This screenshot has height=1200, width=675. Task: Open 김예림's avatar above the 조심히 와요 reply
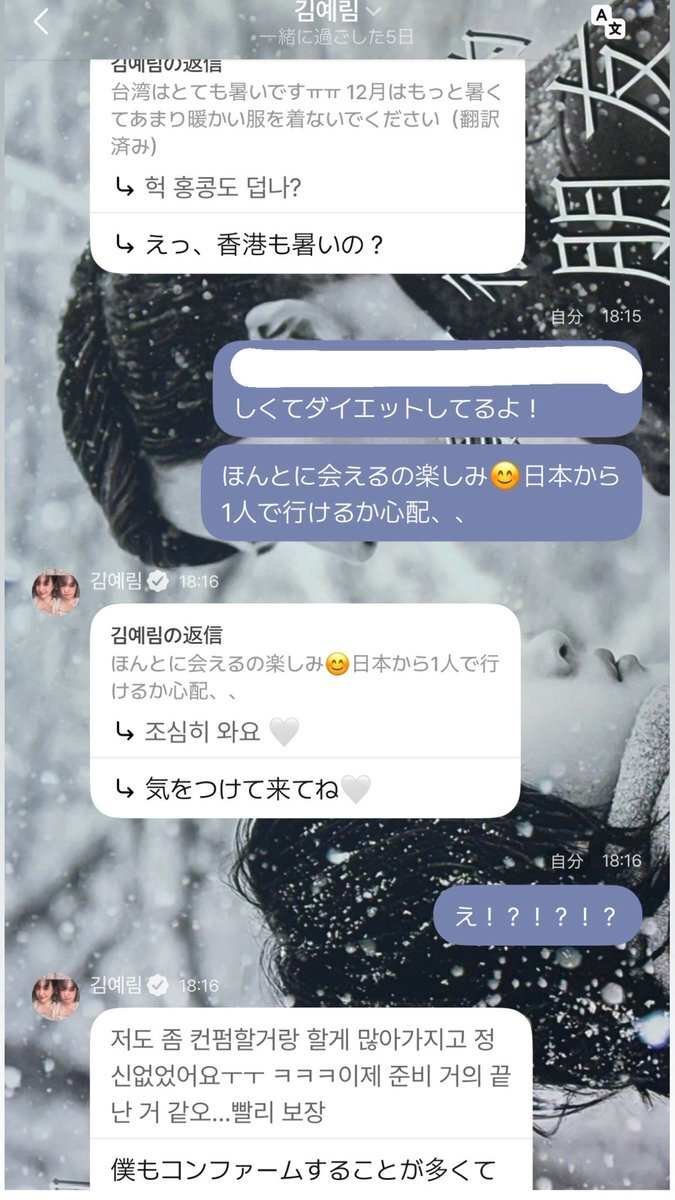point(55,592)
